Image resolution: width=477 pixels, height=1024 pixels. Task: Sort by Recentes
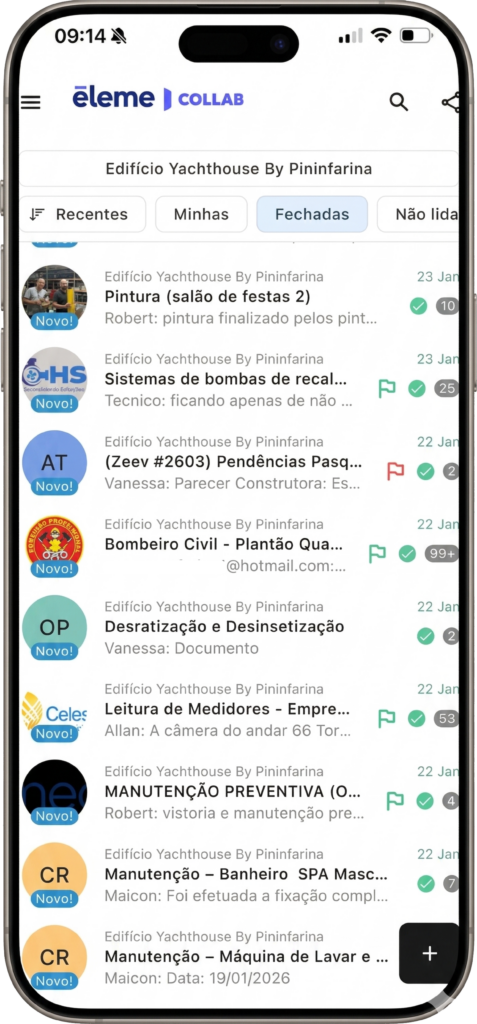click(82, 214)
